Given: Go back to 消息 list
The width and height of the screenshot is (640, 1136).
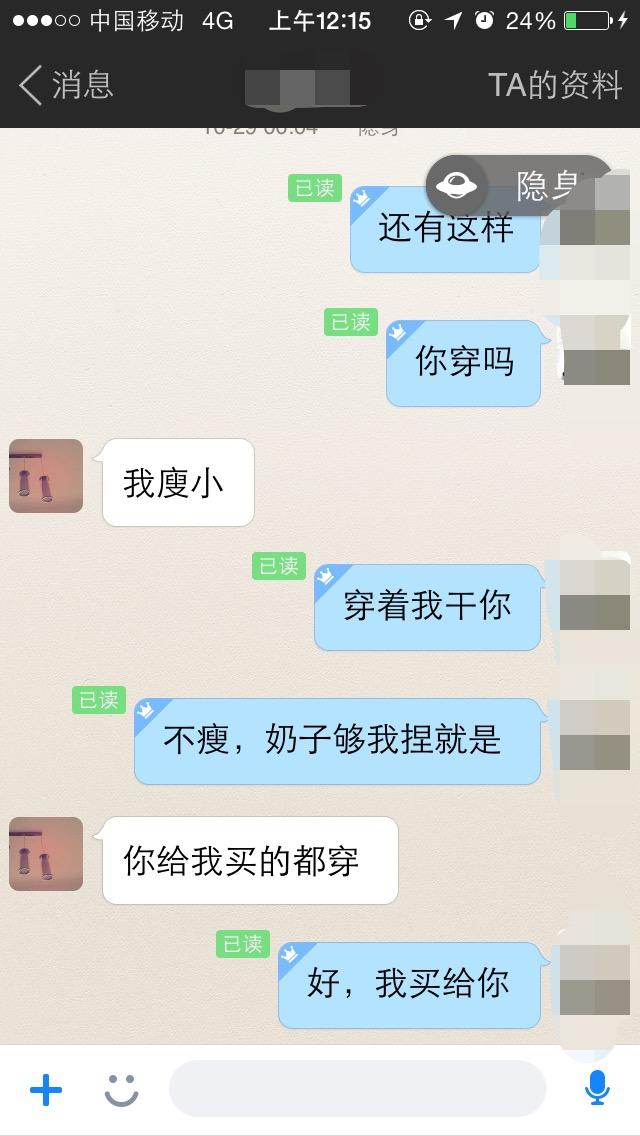Looking at the screenshot, I should [x=66, y=85].
